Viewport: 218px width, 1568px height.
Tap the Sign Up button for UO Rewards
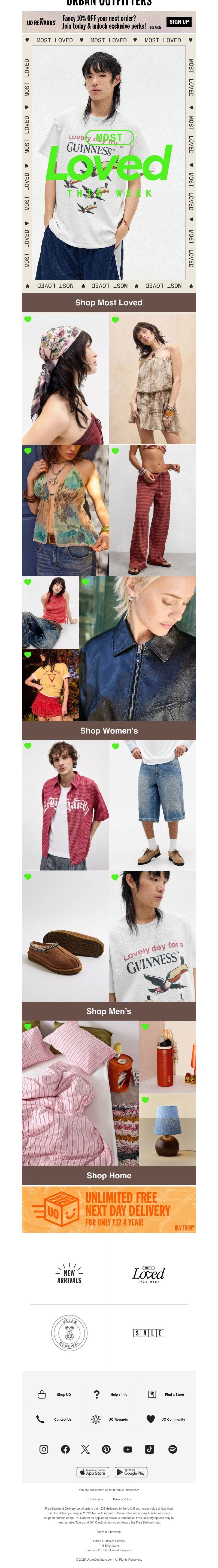coord(178,22)
